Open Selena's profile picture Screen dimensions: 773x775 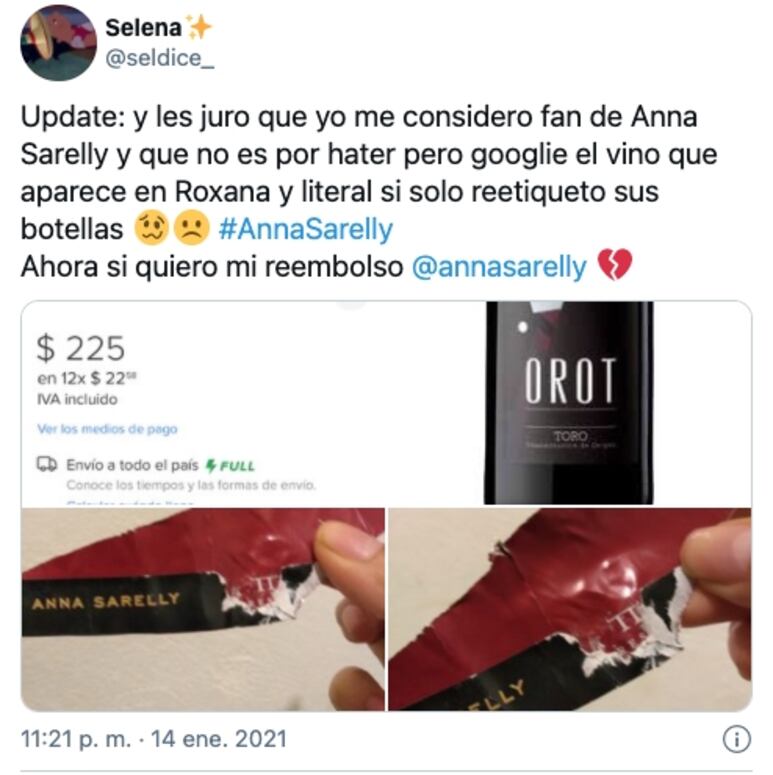click(58, 43)
